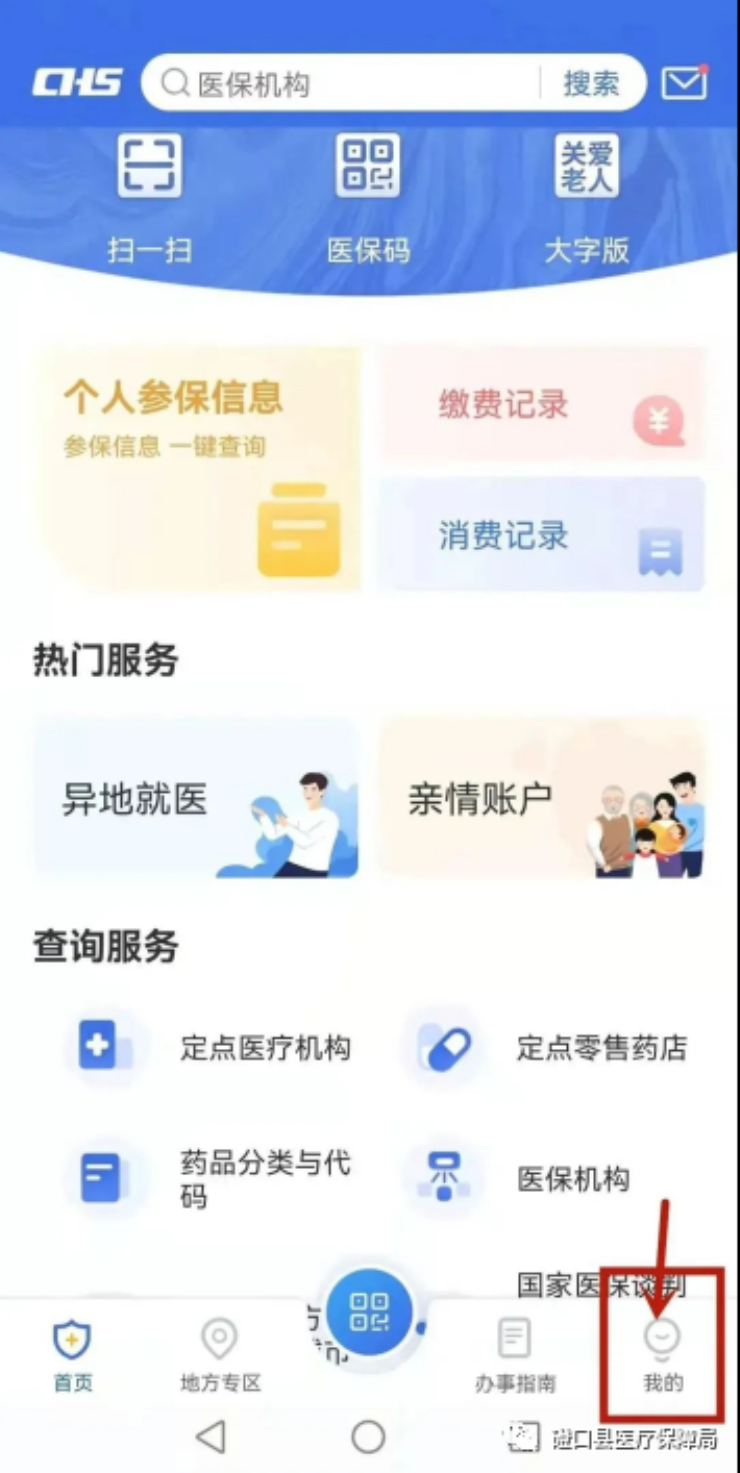Switch to 首页 tab
This screenshot has width=740, height=1473.
pos(72,1355)
